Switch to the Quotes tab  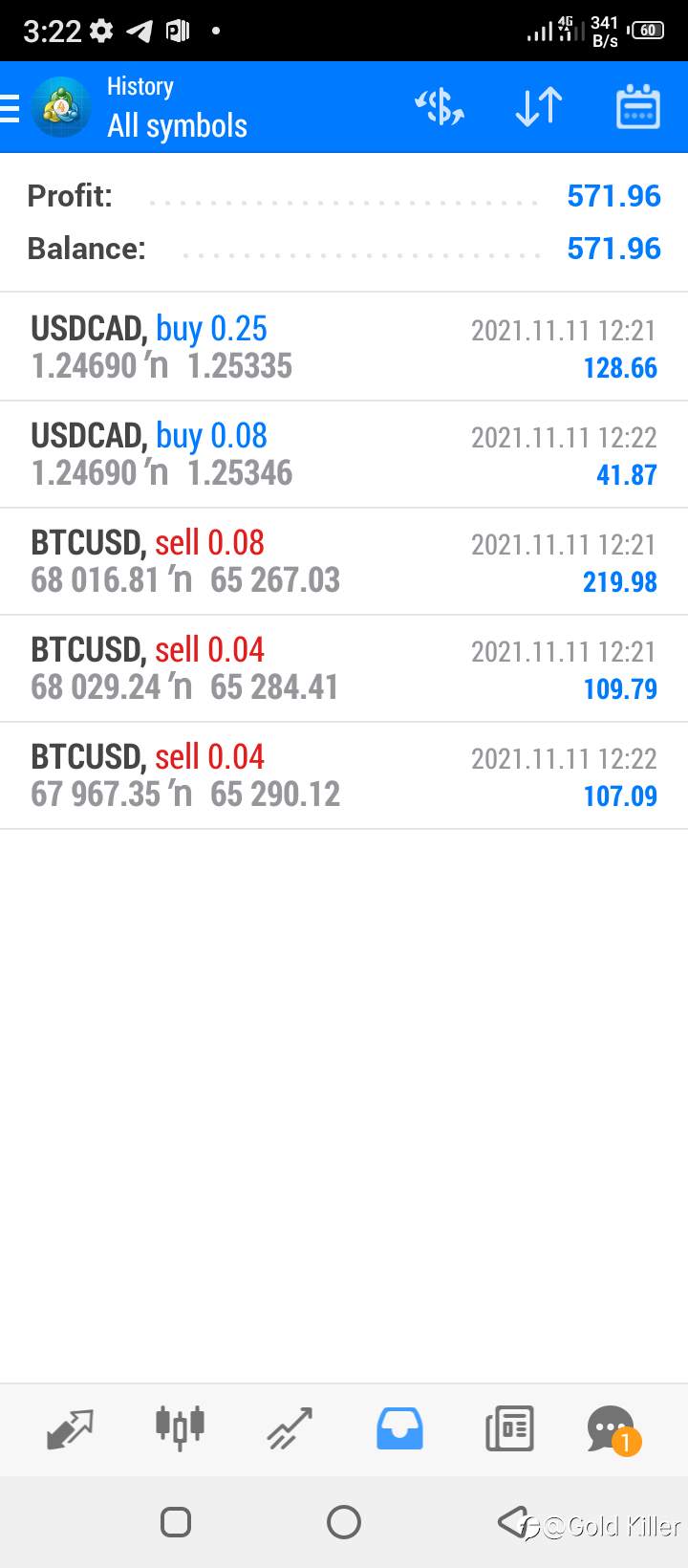coord(70,1429)
